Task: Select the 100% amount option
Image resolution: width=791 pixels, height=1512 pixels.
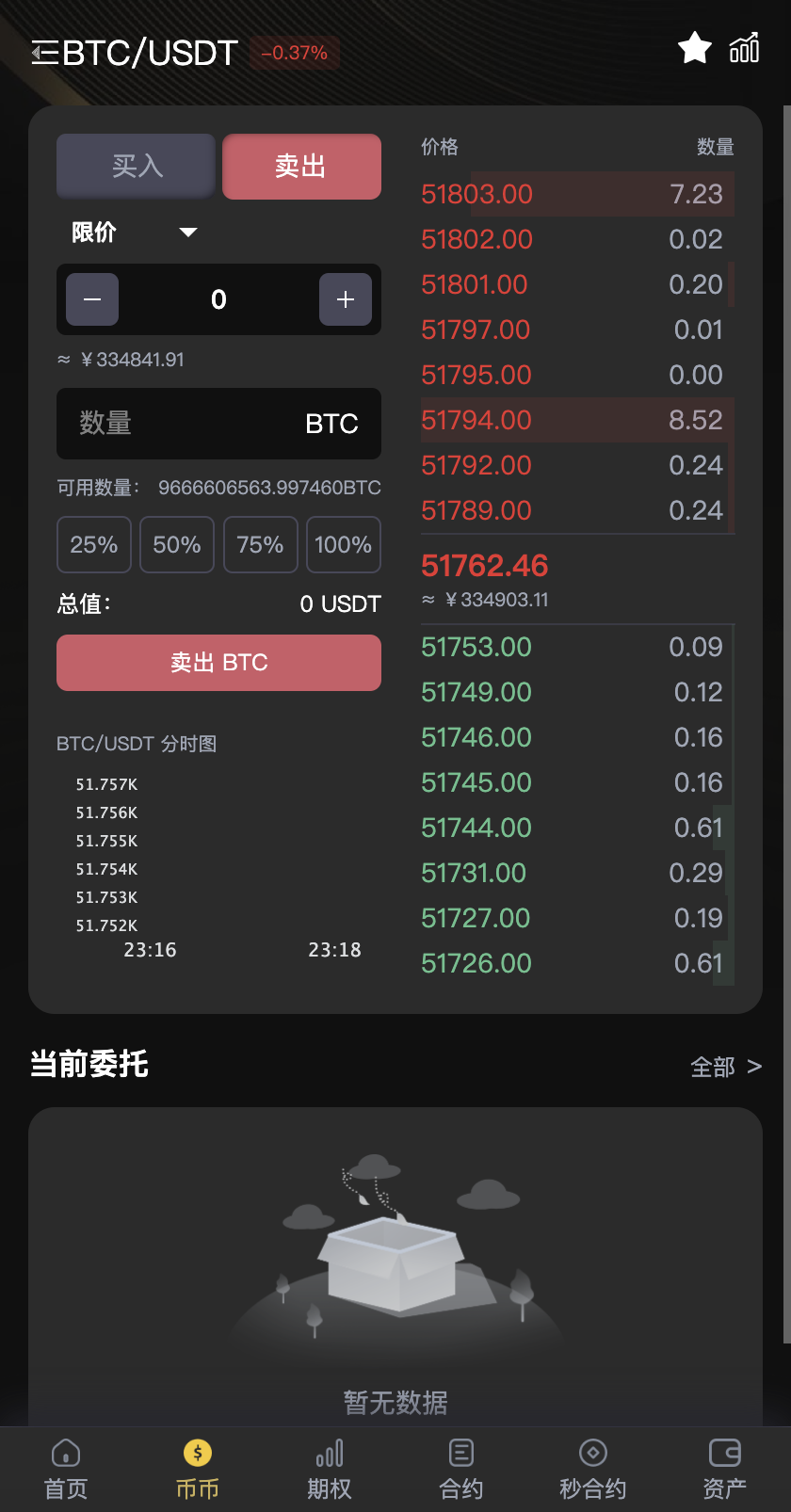Action: pos(343,544)
